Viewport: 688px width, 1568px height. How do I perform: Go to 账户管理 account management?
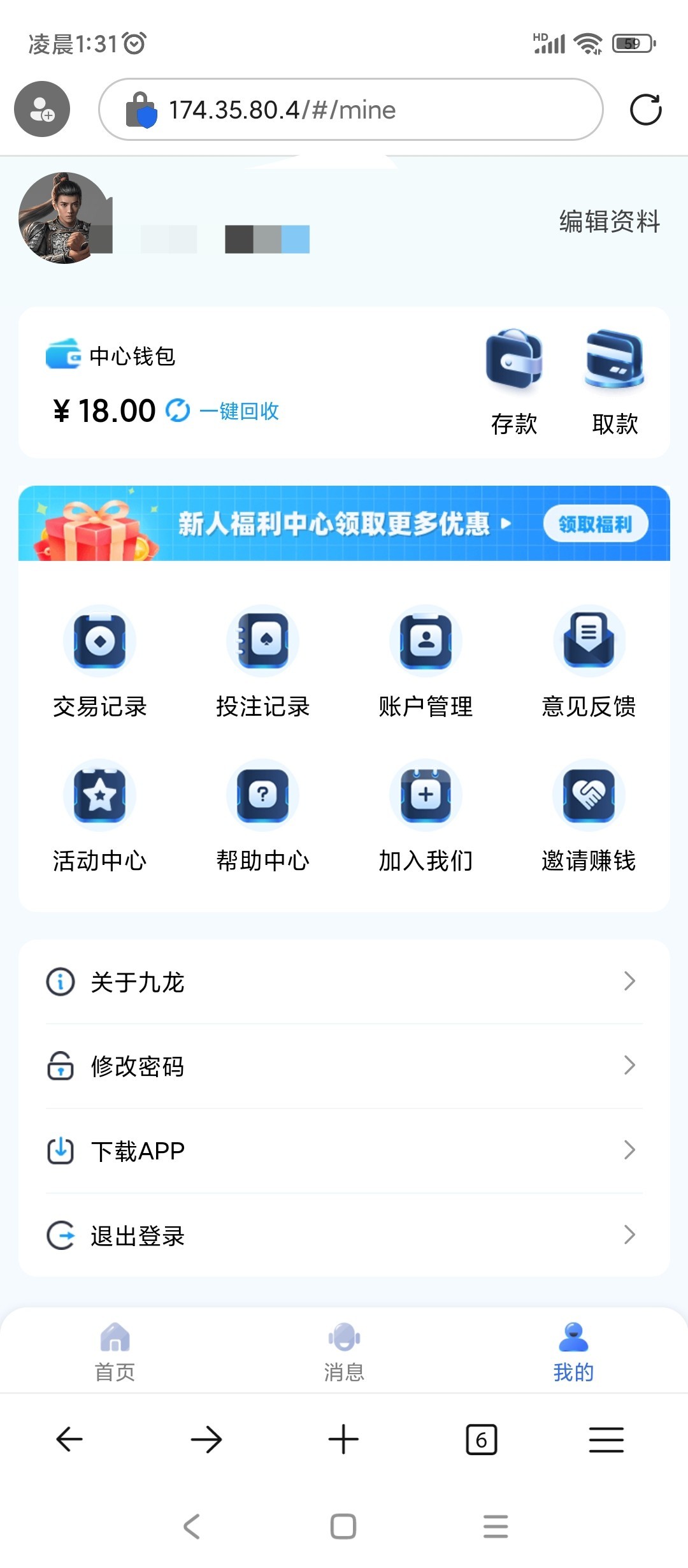tap(426, 663)
